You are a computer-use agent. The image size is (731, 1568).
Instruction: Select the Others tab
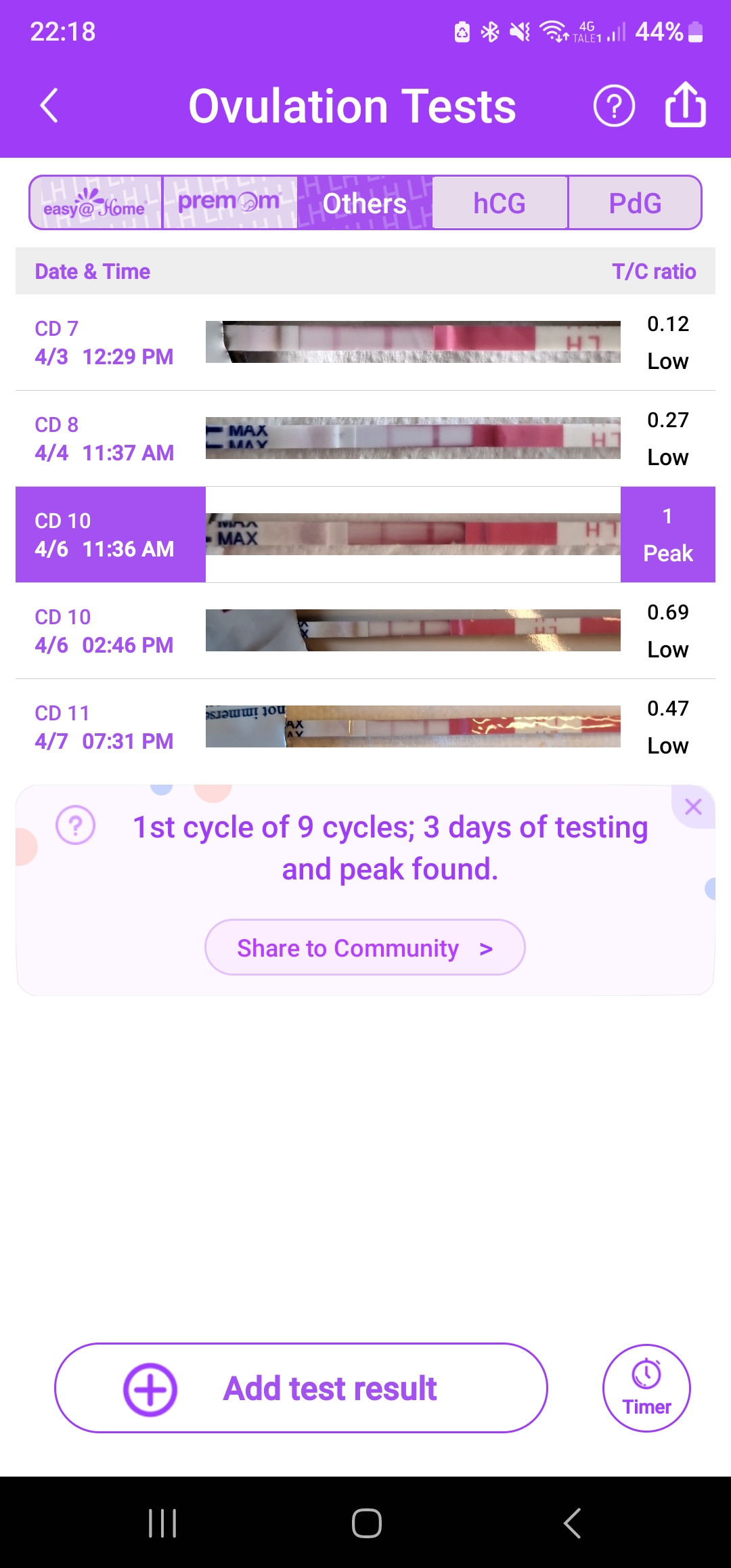pyautogui.click(x=364, y=203)
